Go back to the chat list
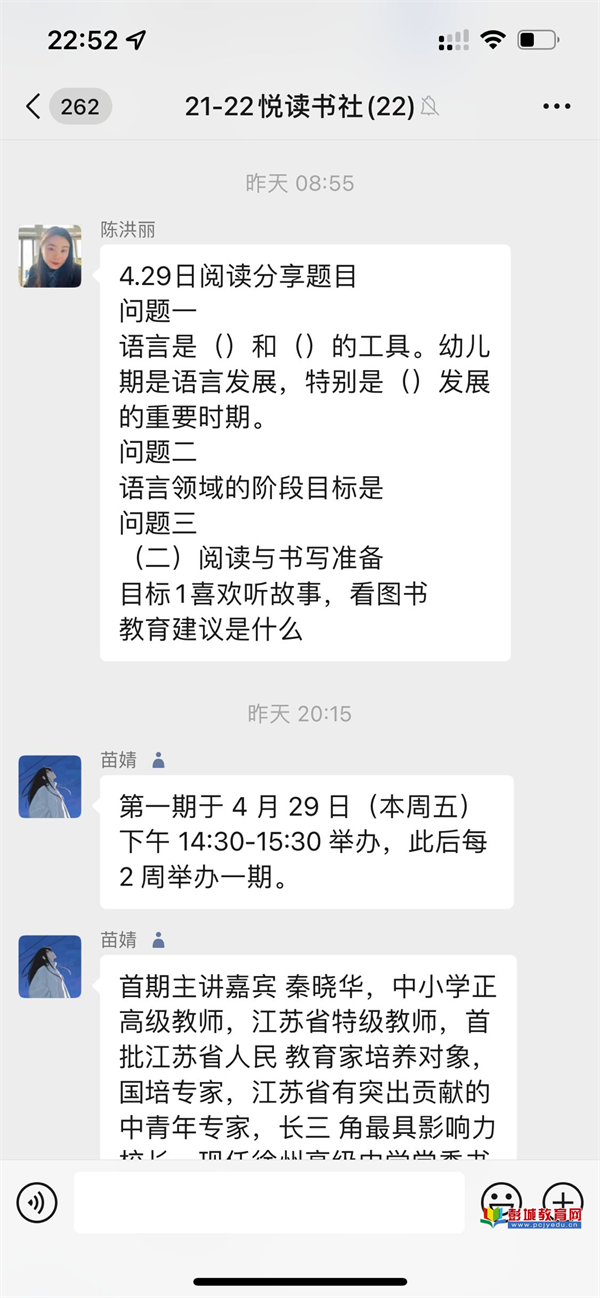The width and height of the screenshot is (600, 1298). (x=35, y=107)
